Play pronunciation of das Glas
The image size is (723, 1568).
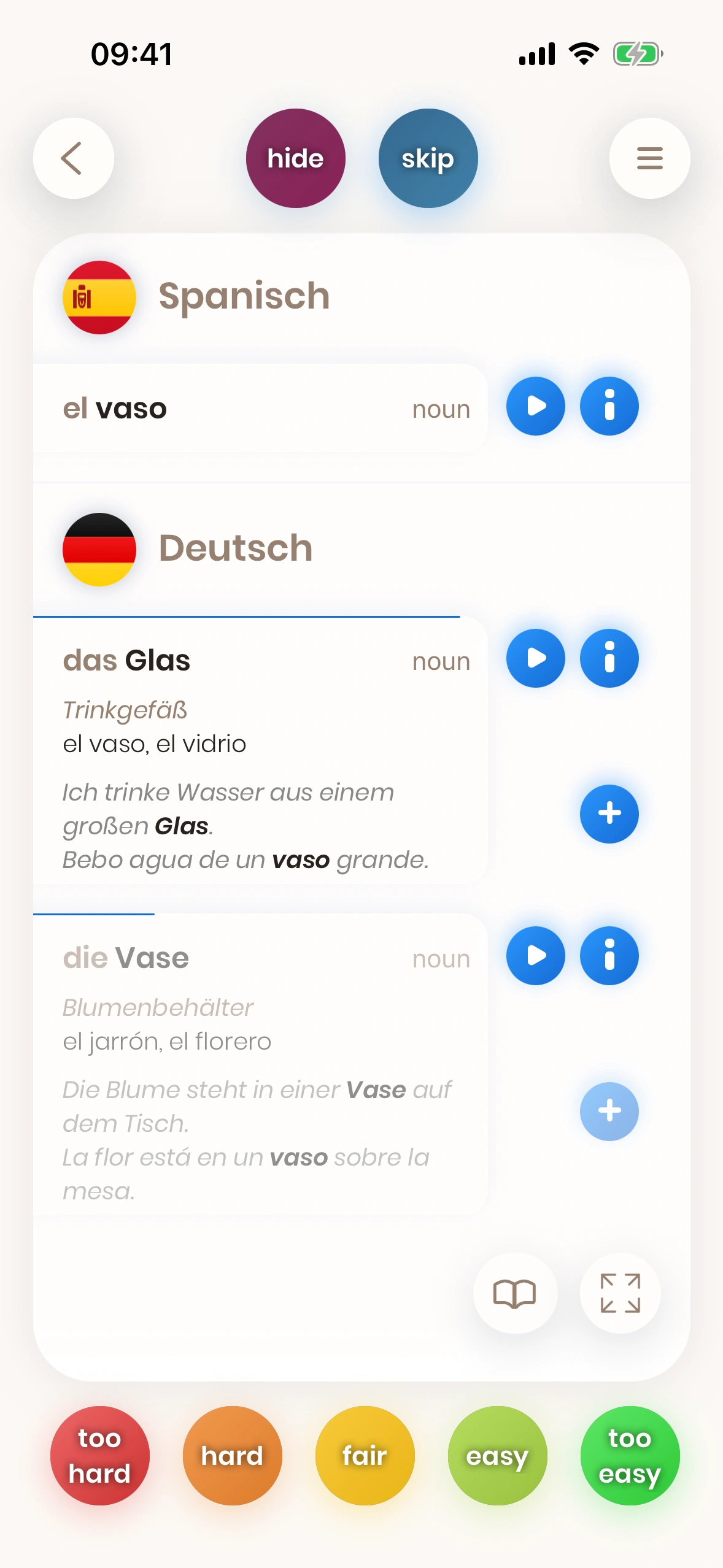coord(535,658)
